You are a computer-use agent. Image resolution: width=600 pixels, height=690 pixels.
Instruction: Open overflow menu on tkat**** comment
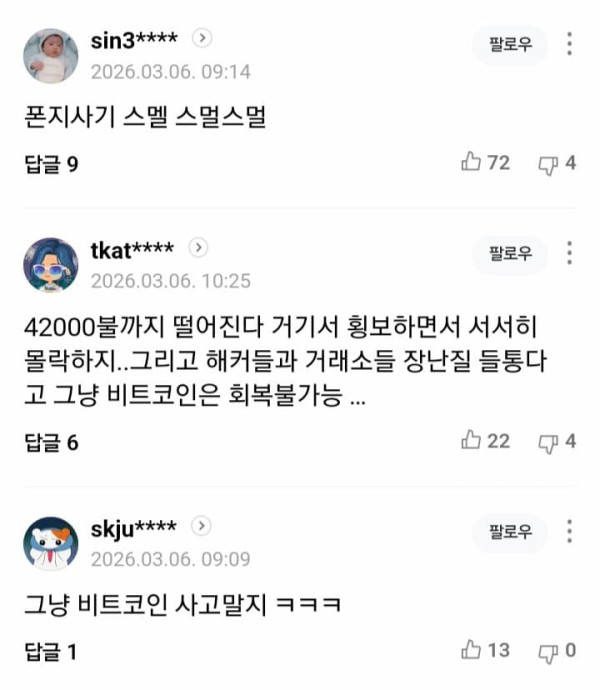pyautogui.click(x=569, y=254)
